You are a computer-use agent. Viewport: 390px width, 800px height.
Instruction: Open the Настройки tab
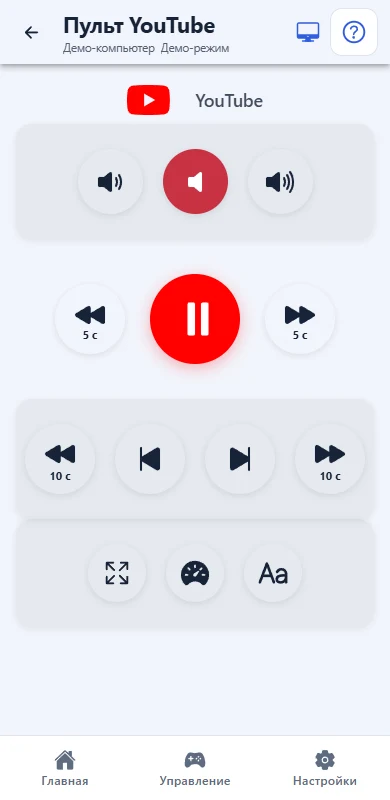tap(325, 768)
